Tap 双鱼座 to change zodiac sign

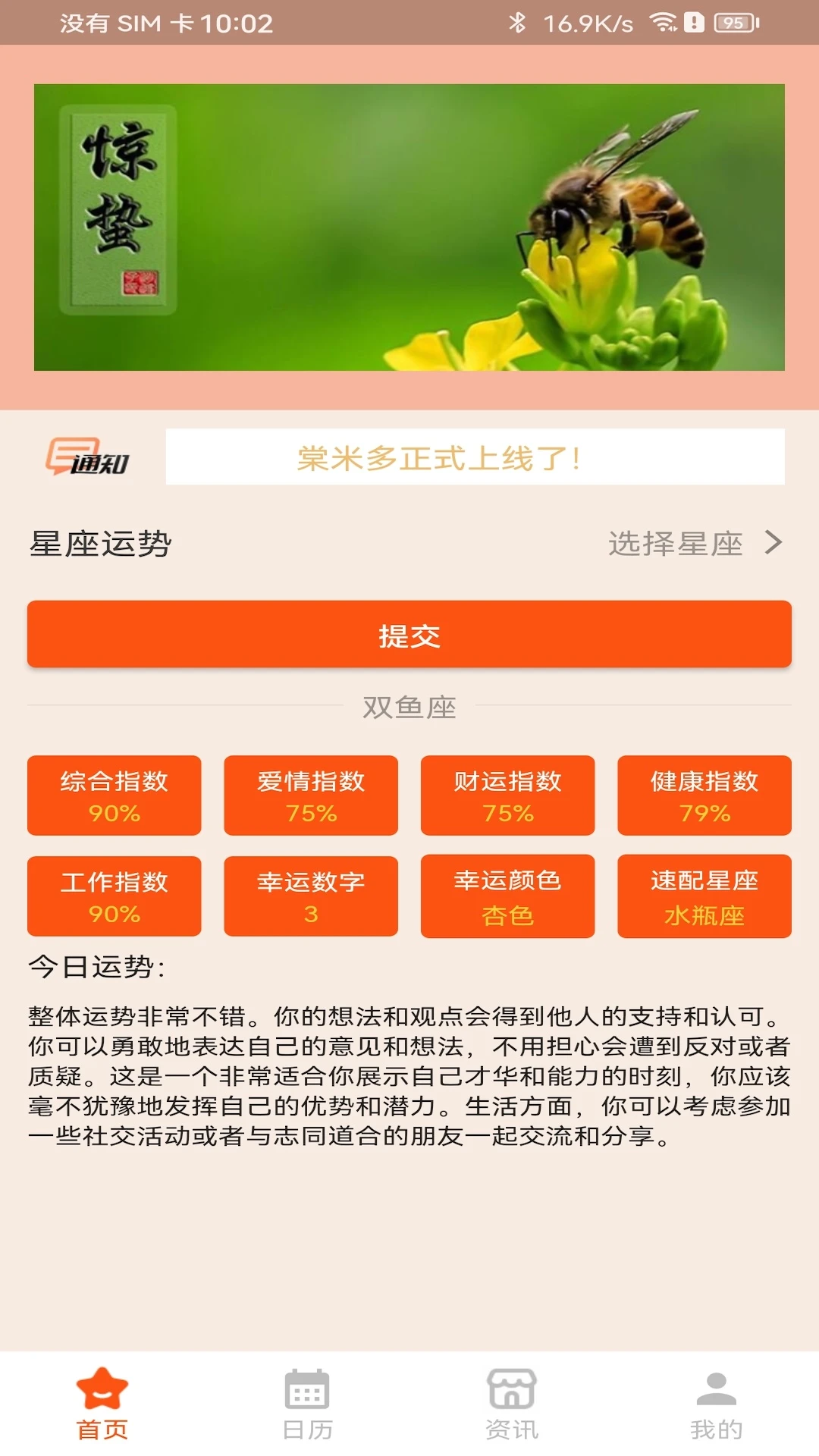pos(409,707)
